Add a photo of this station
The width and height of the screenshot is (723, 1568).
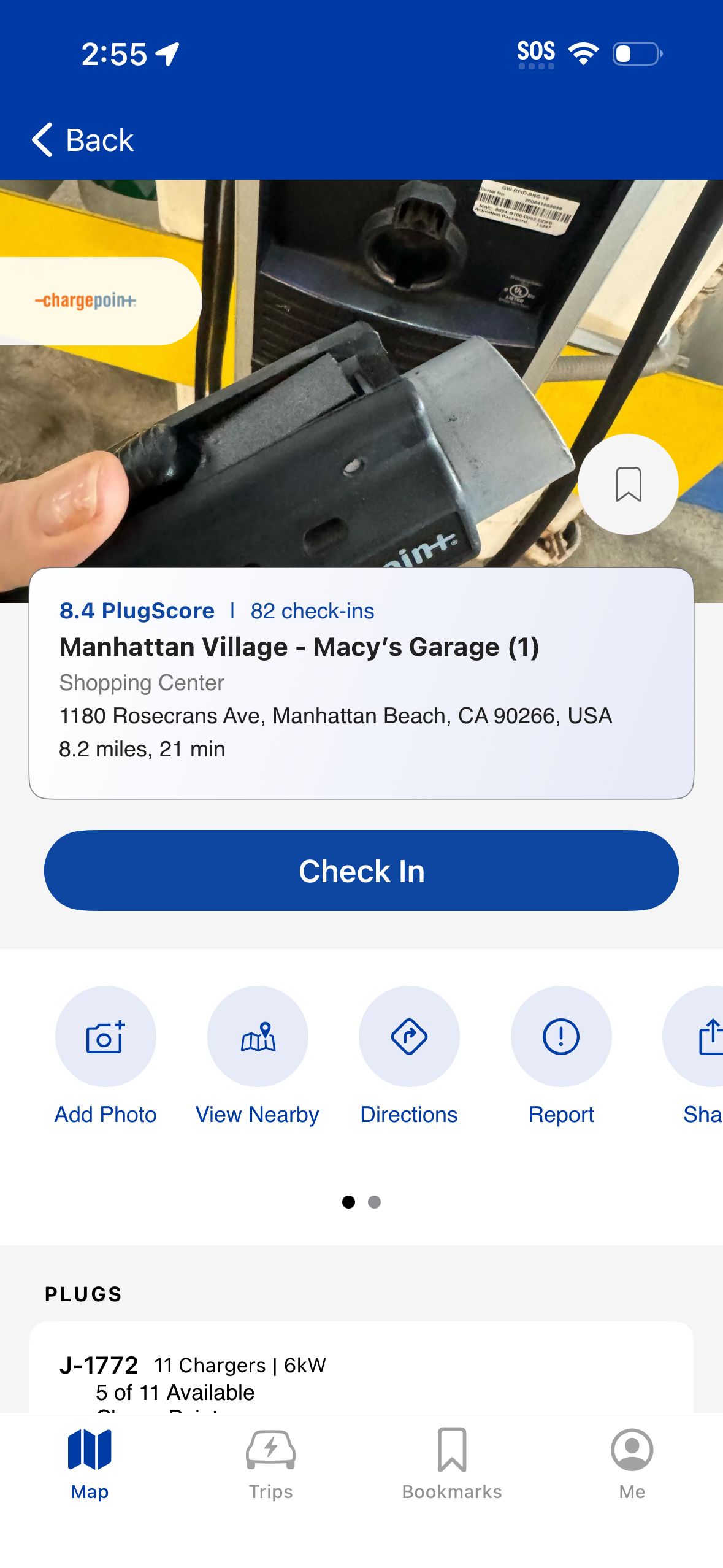pos(105,1037)
